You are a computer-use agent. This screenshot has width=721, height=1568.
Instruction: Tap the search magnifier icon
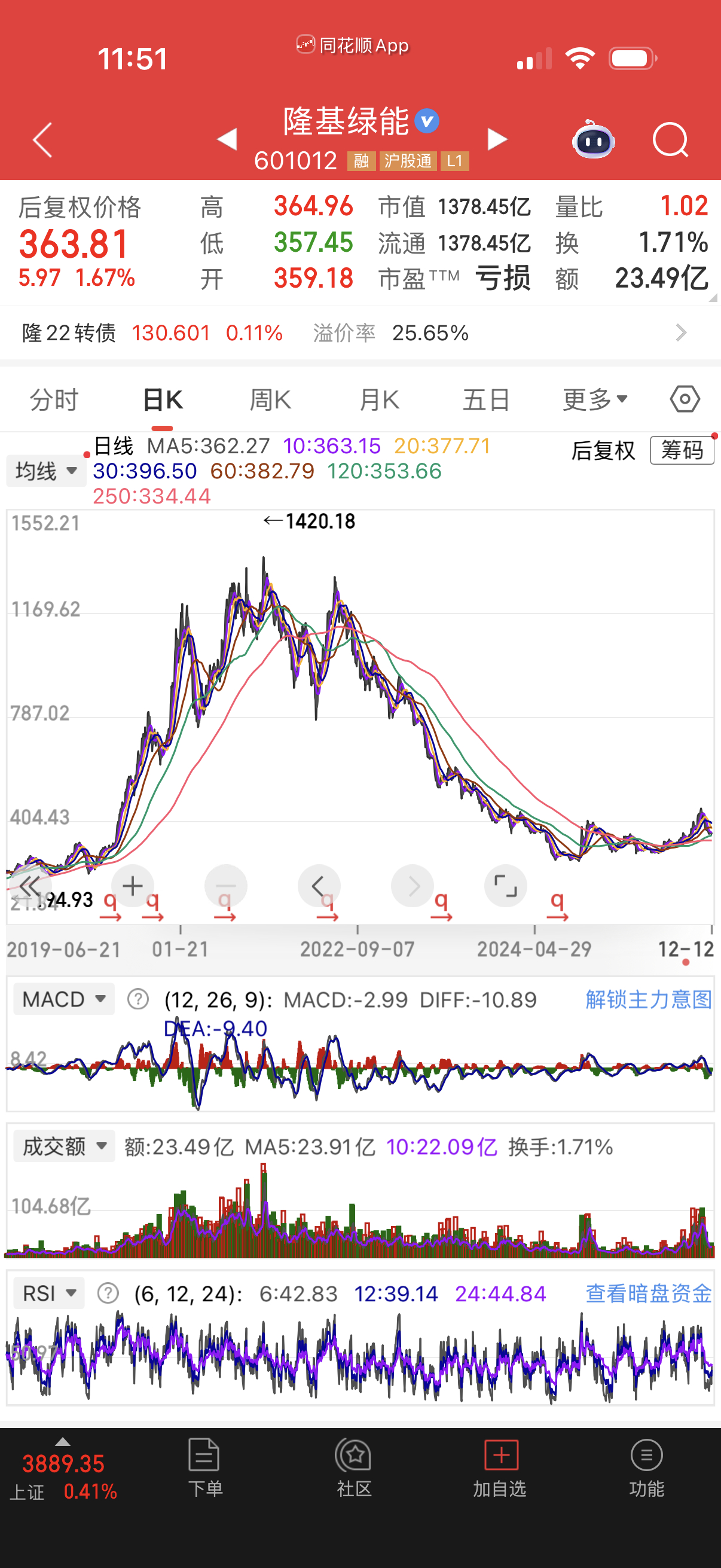(671, 139)
